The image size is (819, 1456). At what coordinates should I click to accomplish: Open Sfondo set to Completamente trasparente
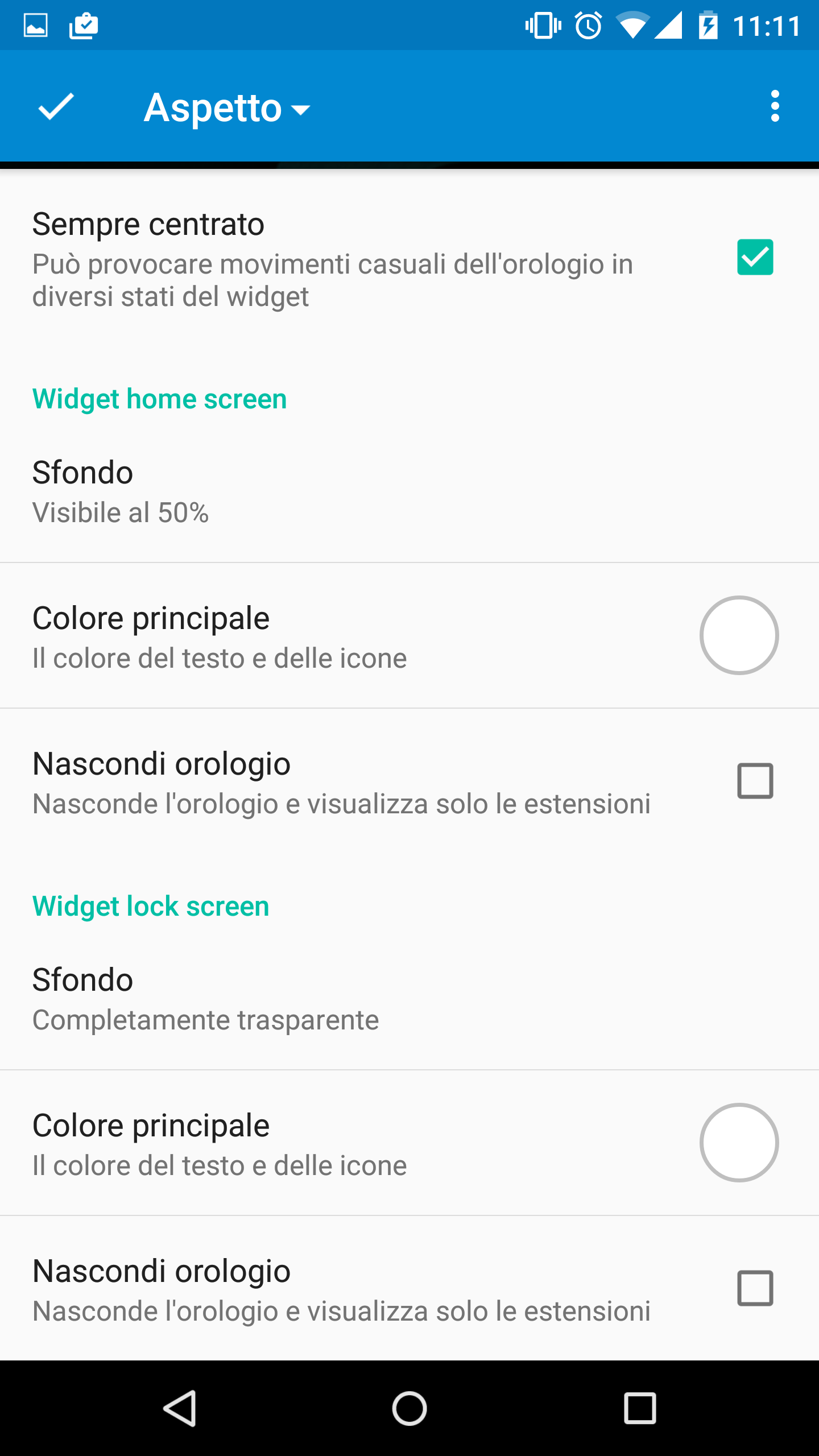coord(409,998)
